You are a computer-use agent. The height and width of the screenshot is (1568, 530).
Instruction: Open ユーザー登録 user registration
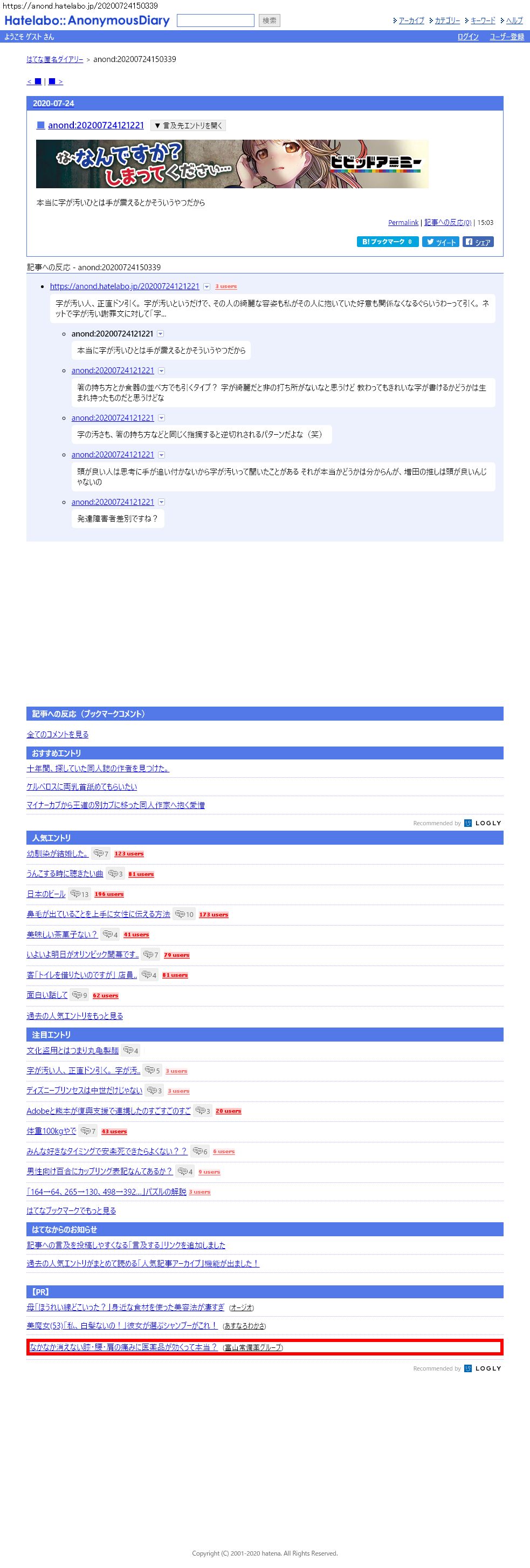coord(506,37)
